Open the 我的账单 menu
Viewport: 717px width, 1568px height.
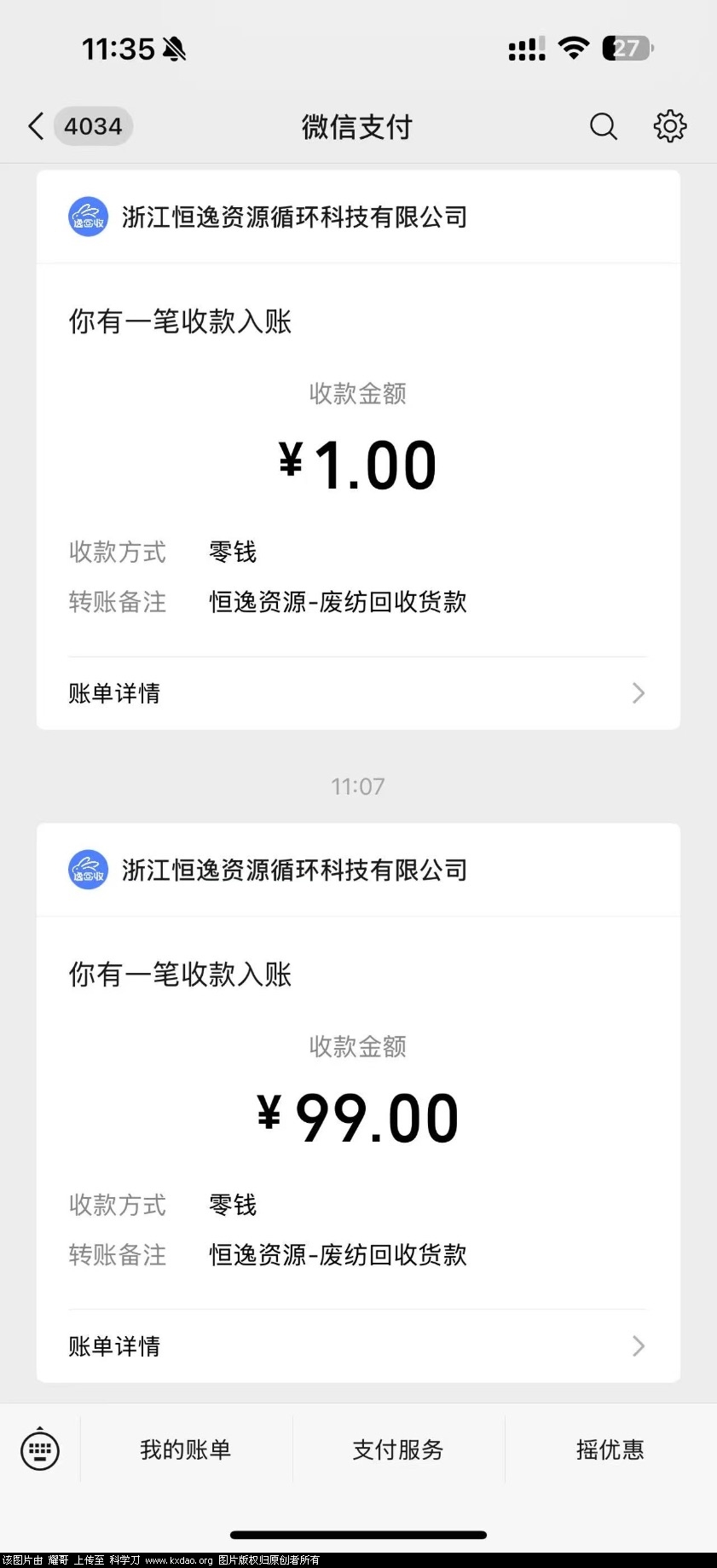coord(186,1449)
